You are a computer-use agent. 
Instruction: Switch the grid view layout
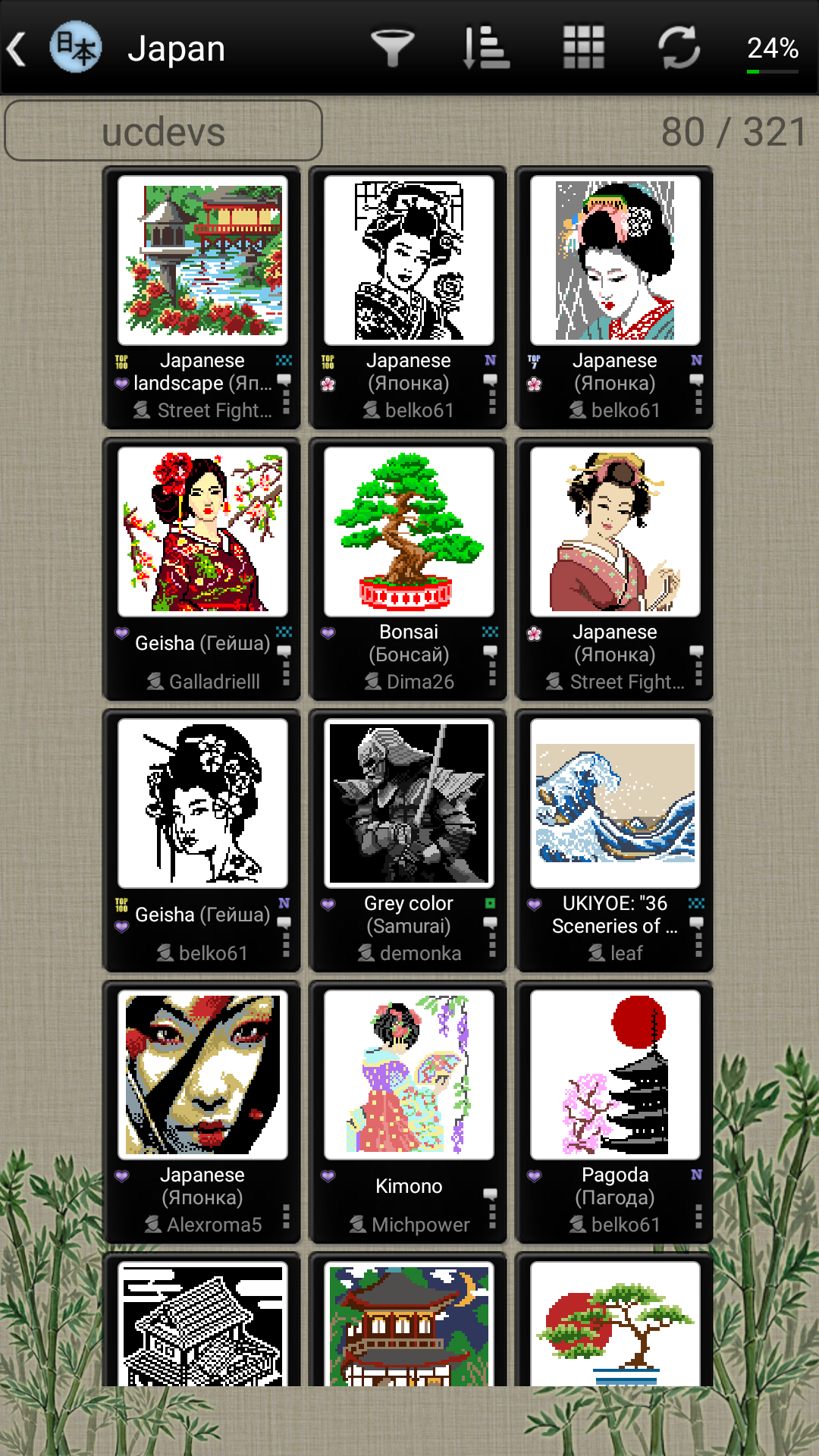583,49
